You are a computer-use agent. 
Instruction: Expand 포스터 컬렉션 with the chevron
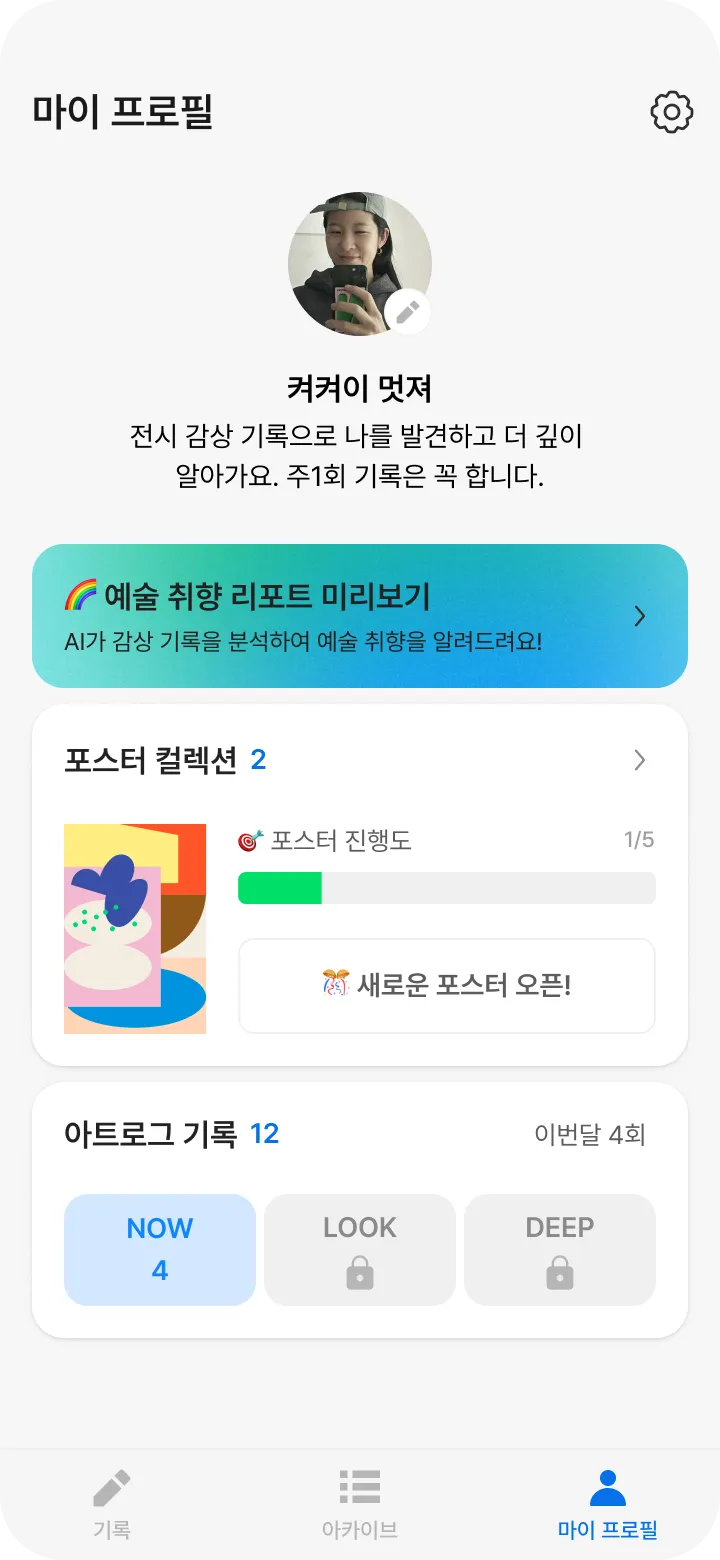coord(640,761)
